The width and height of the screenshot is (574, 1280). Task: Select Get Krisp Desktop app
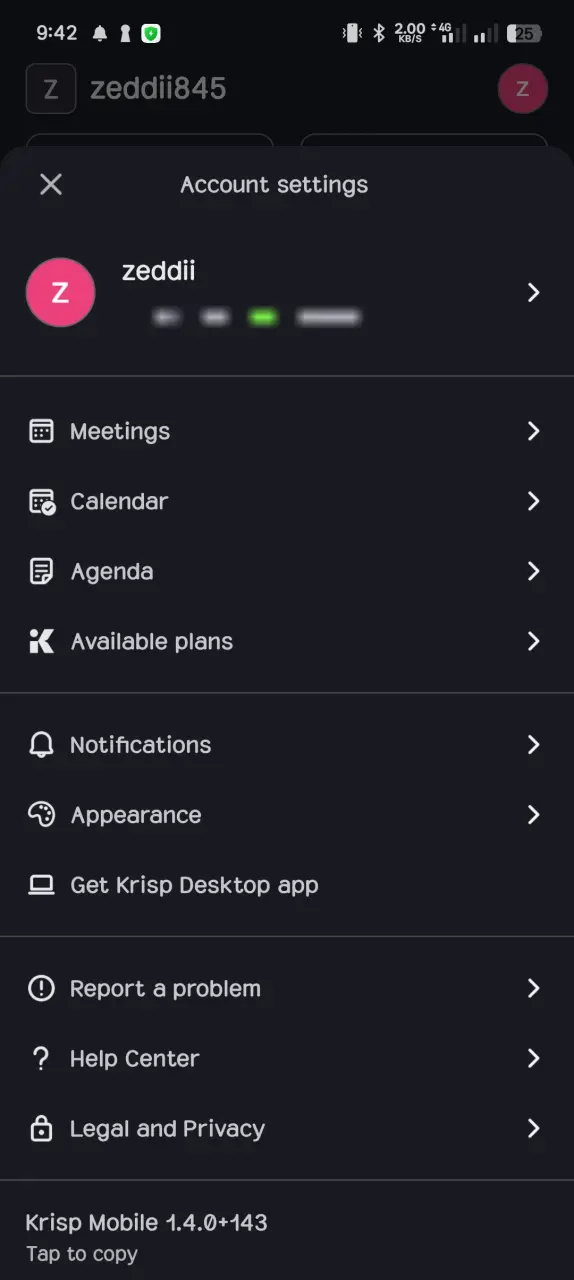click(287, 885)
